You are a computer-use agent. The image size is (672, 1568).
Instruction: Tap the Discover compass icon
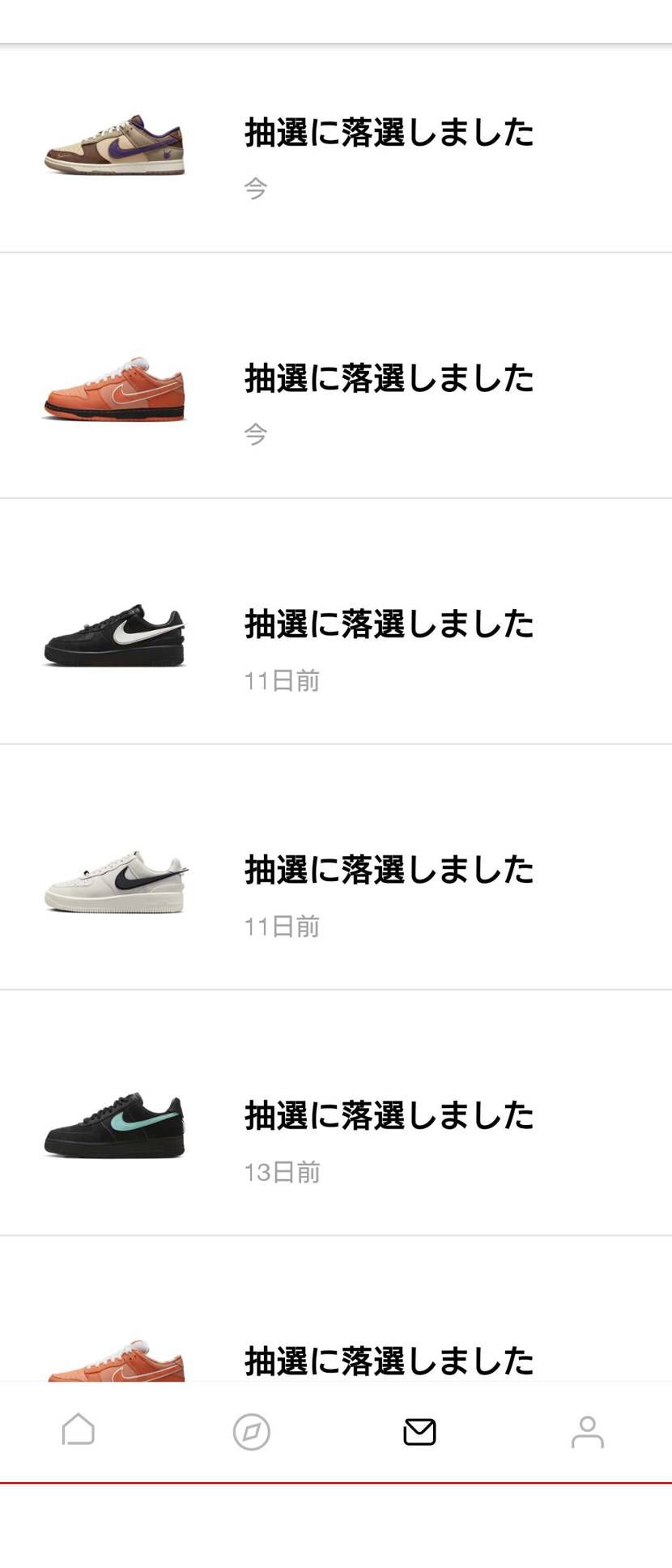click(x=251, y=1431)
